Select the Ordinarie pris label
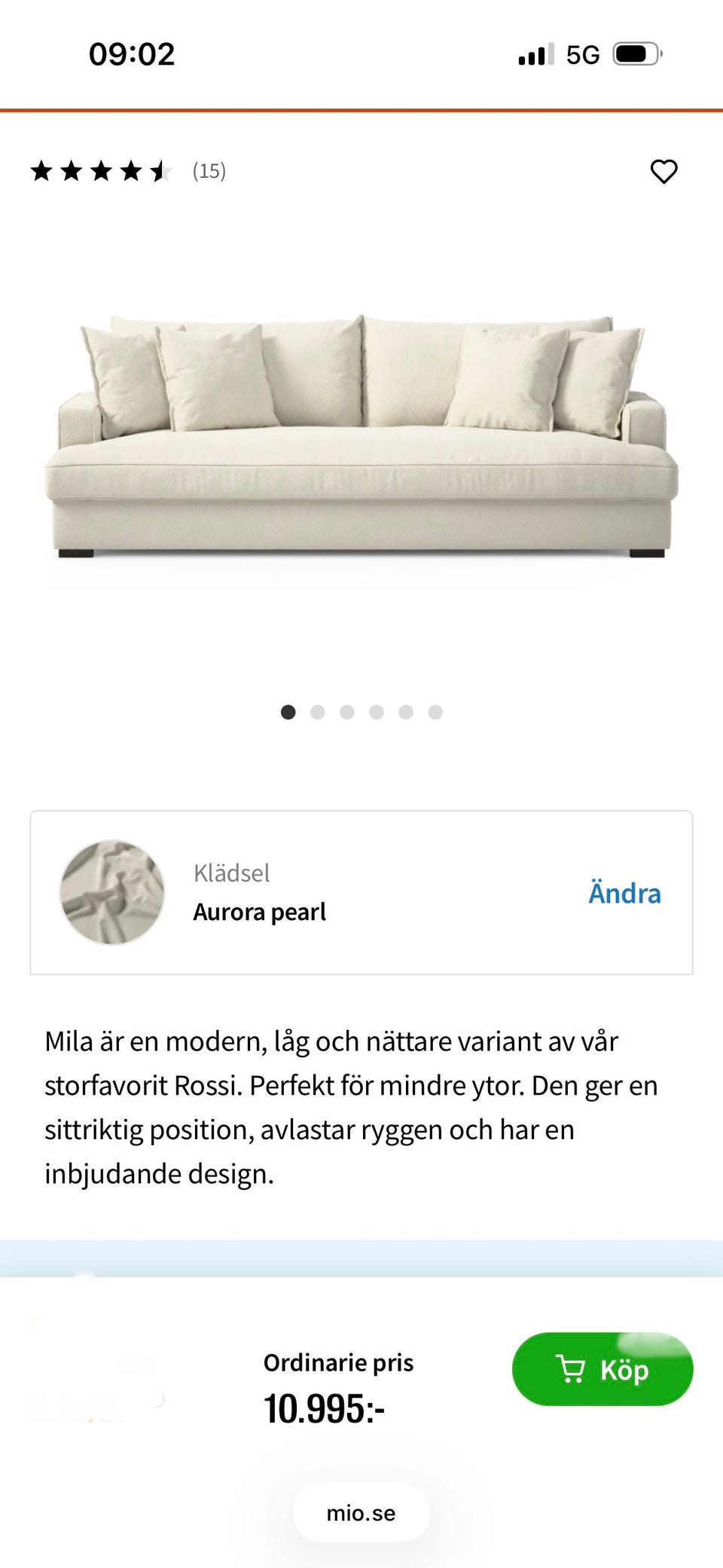The height and width of the screenshot is (1568, 723). click(338, 1362)
